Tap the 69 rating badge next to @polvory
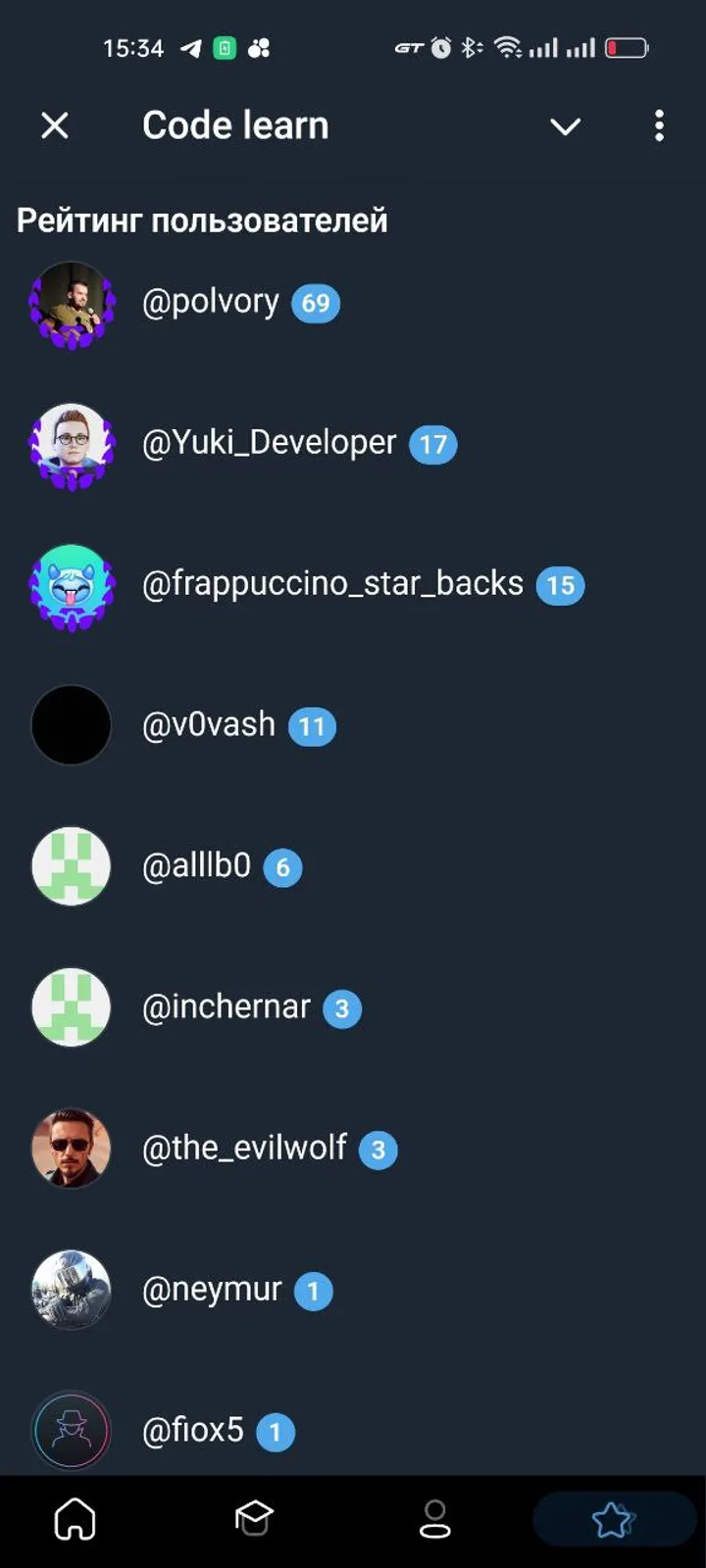Image resolution: width=706 pixels, height=1568 pixels. (314, 304)
